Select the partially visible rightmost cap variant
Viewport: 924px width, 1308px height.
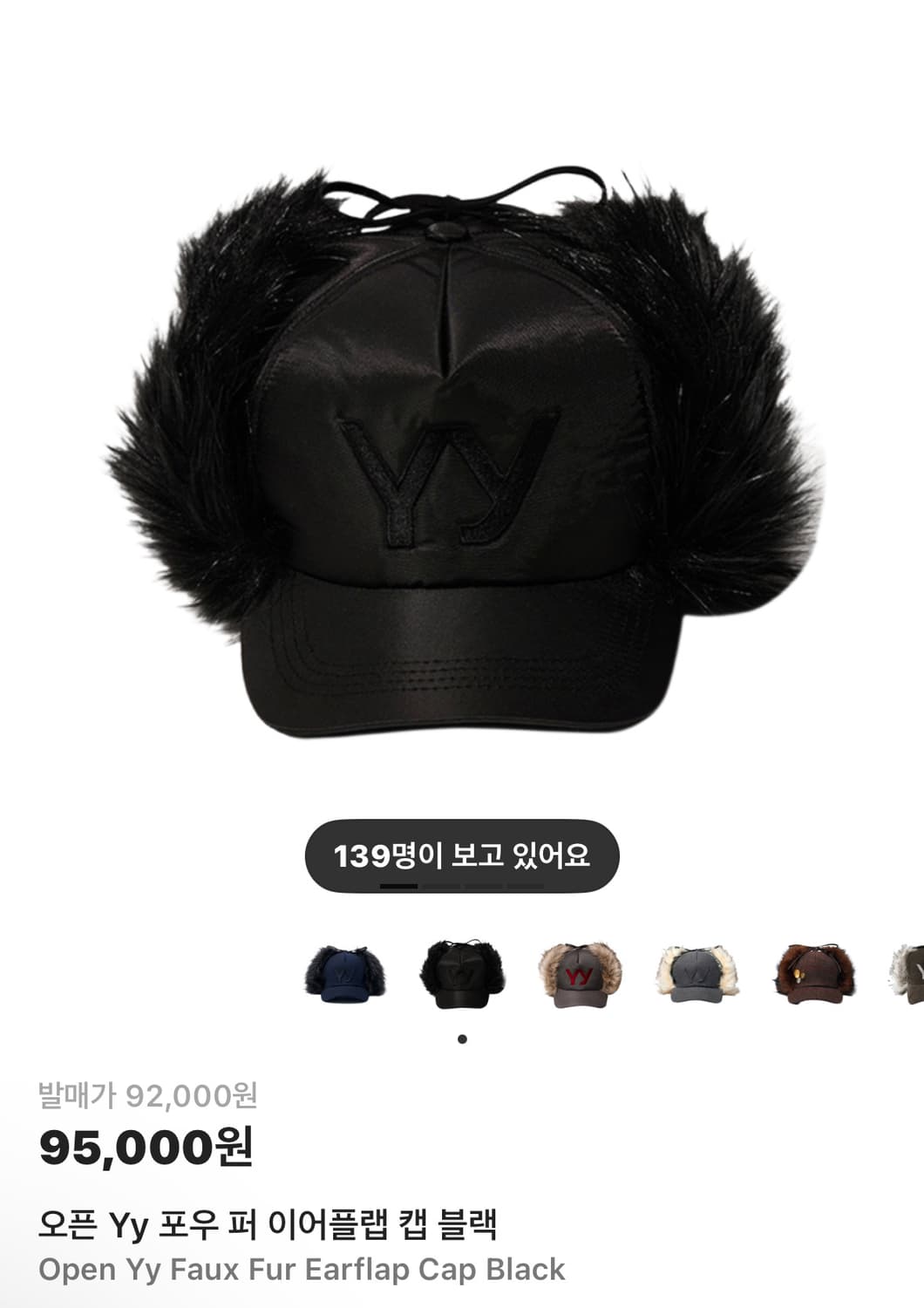pos(907,975)
